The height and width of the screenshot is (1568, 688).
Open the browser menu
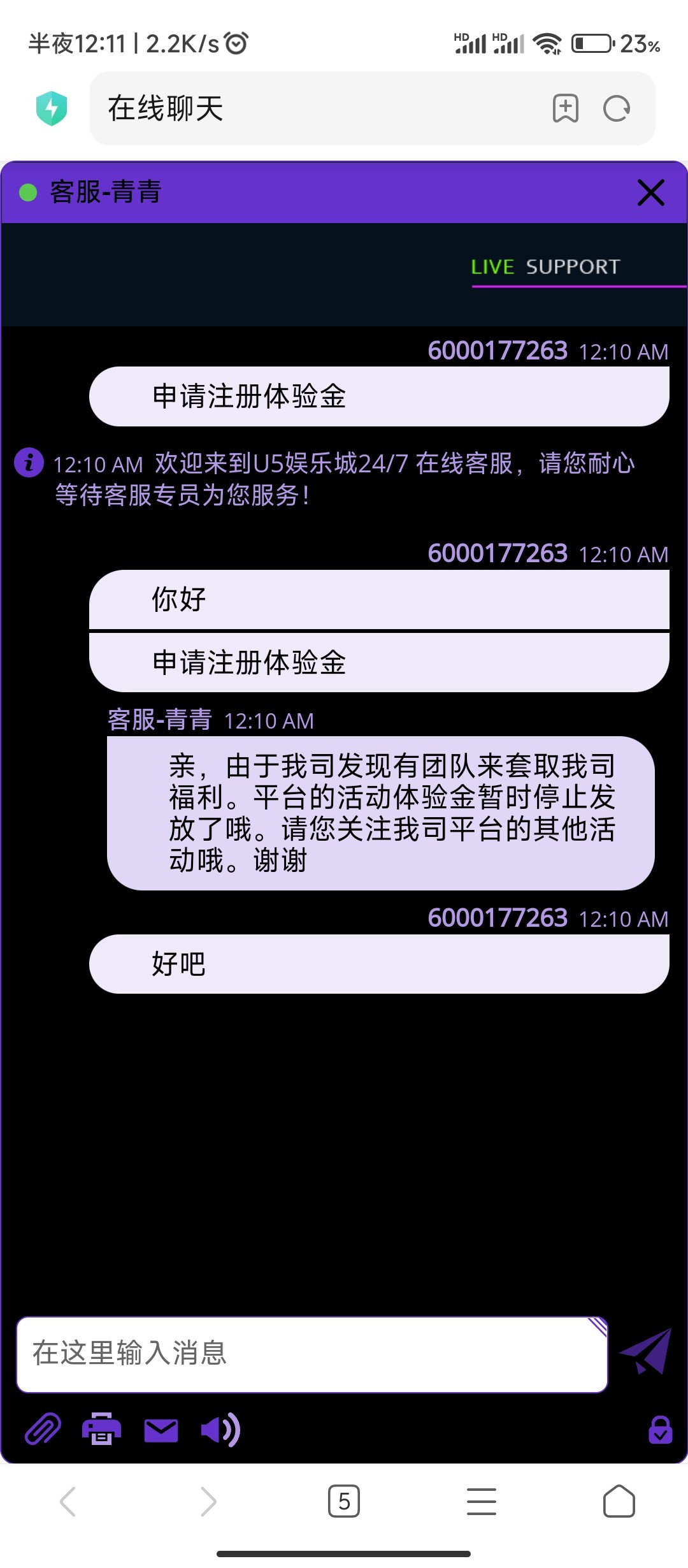pyautogui.click(x=482, y=1501)
